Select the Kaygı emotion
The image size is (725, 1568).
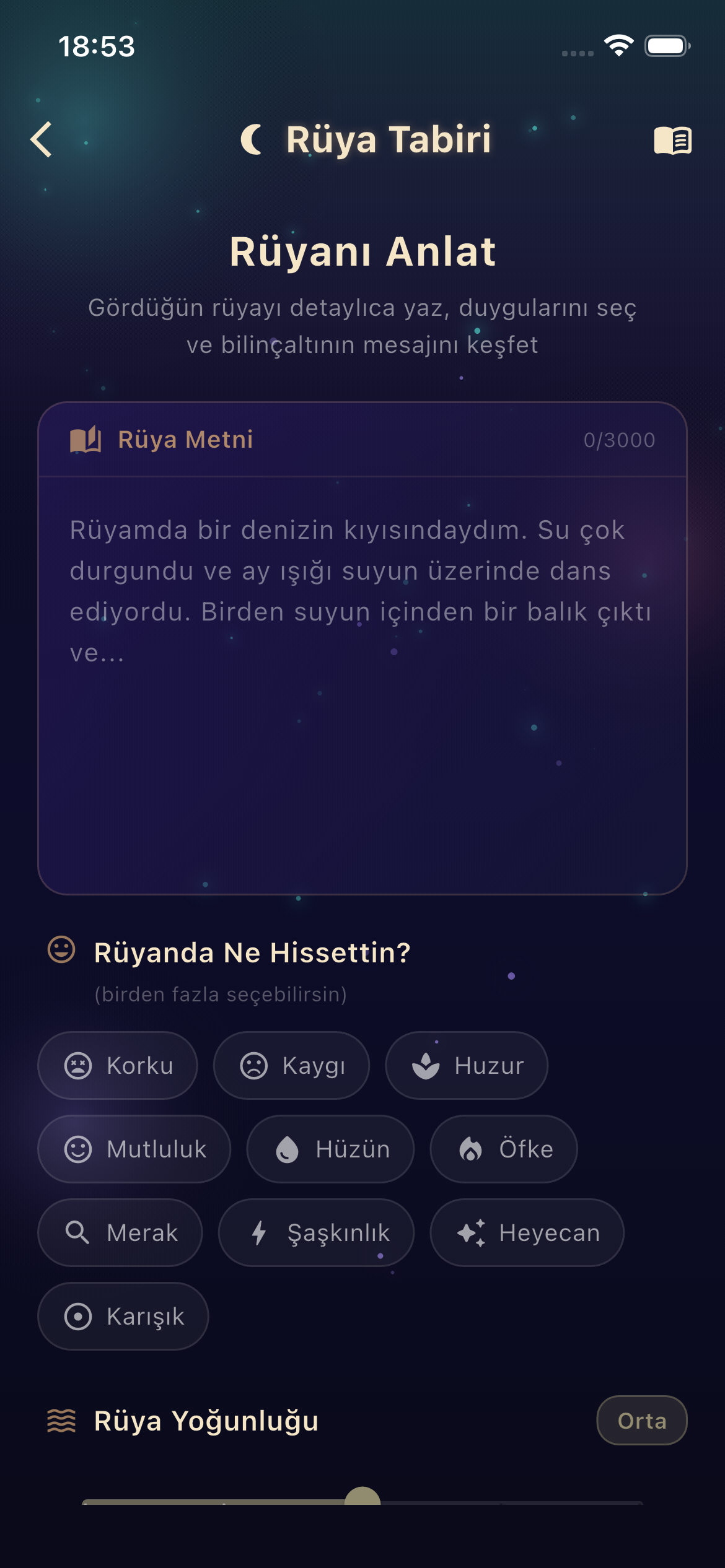pos(291,1065)
